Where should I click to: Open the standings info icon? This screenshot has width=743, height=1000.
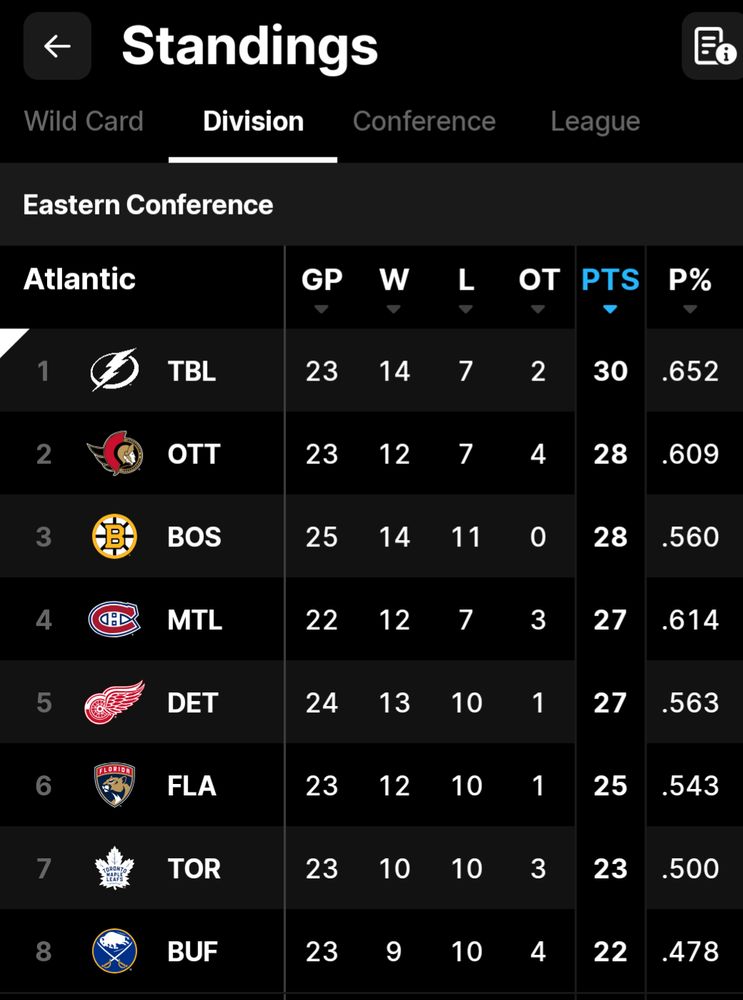714,46
